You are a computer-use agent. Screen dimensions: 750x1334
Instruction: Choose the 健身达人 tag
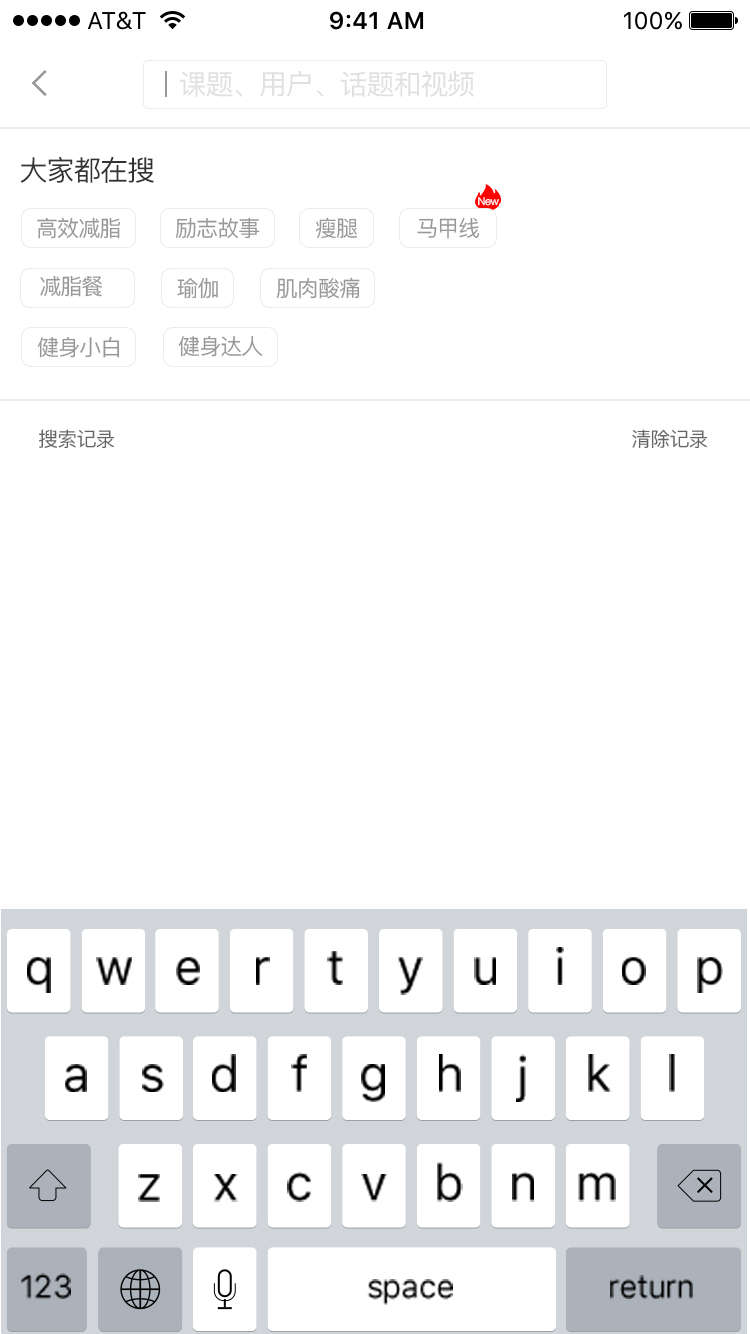click(x=220, y=347)
